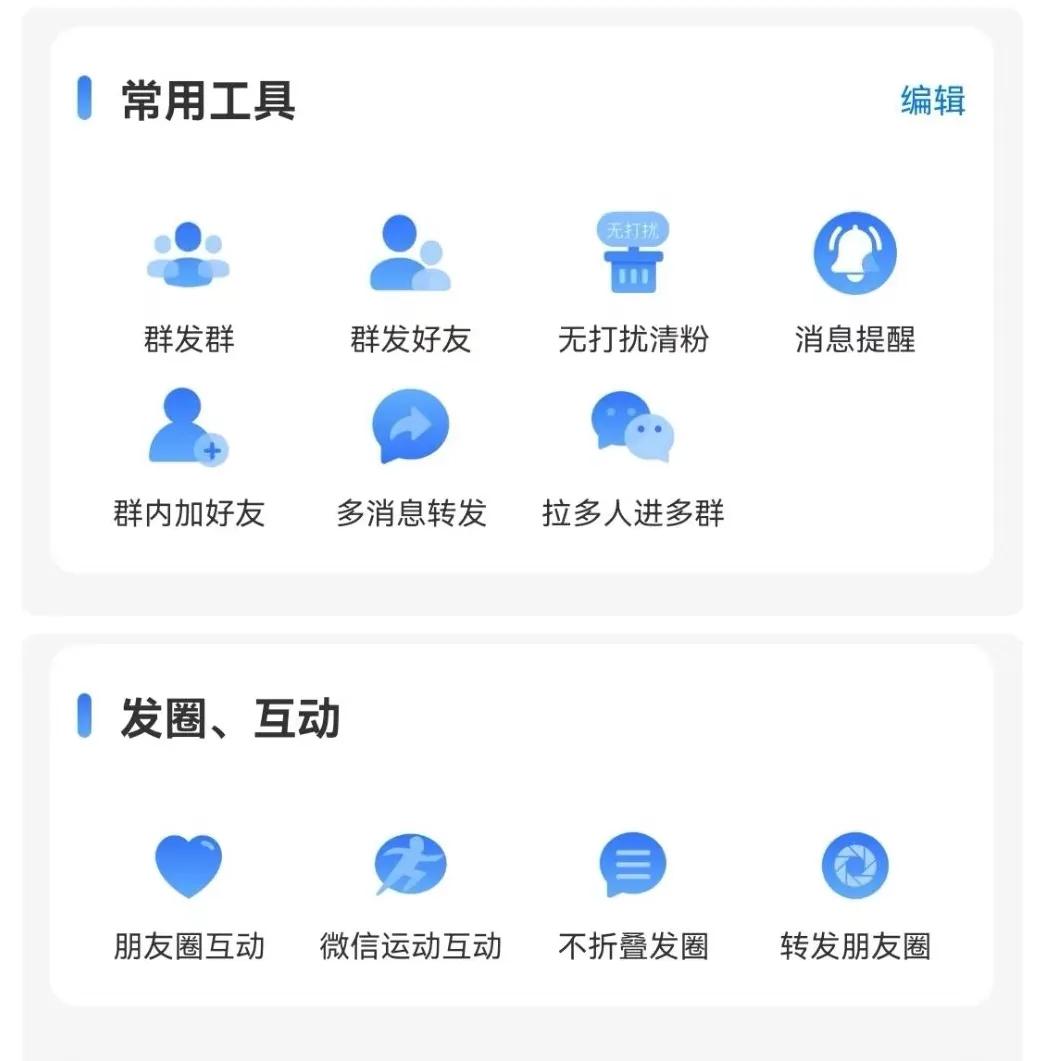Click the 消息提醒 text label
1042x1061 pixels.
pyautogui.click(x=855, y=340)
